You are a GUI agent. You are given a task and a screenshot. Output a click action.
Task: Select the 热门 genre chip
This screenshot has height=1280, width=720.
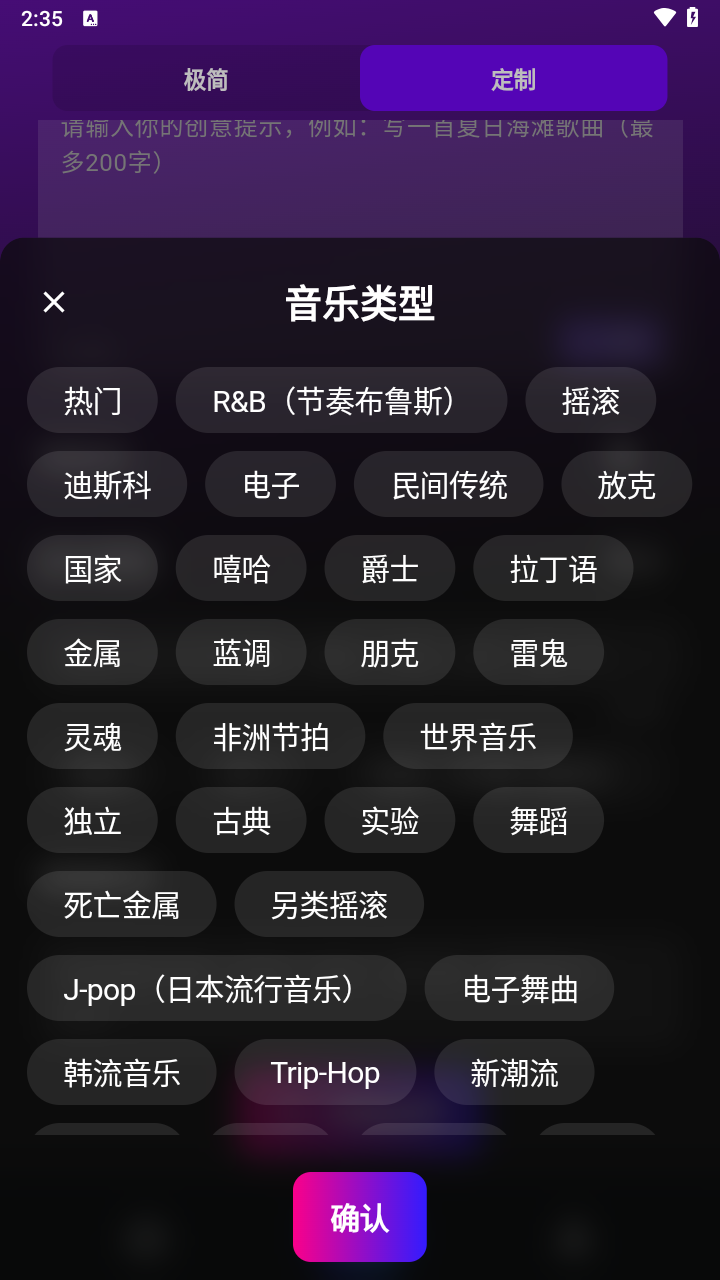click(x=92, y=400)
